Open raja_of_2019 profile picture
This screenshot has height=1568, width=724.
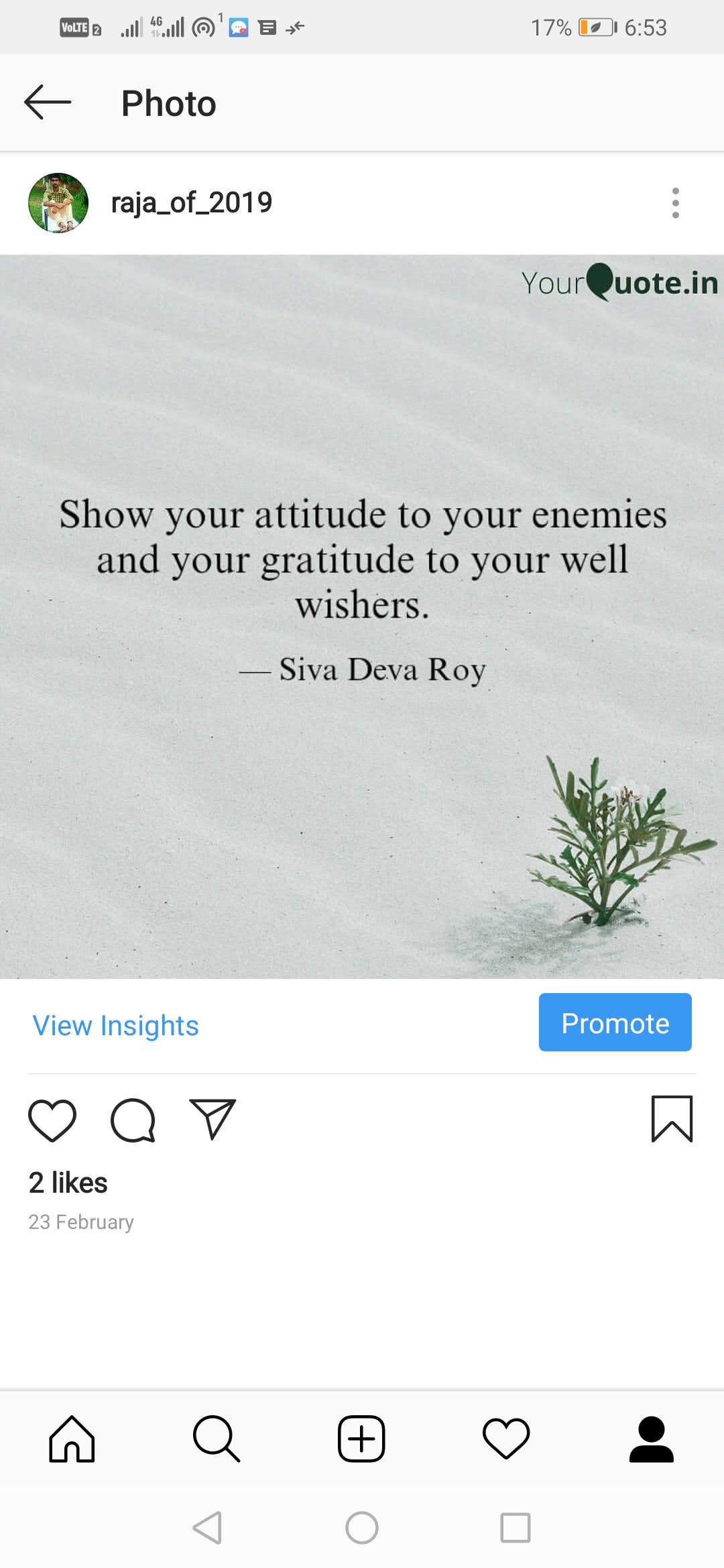point(58,203)
